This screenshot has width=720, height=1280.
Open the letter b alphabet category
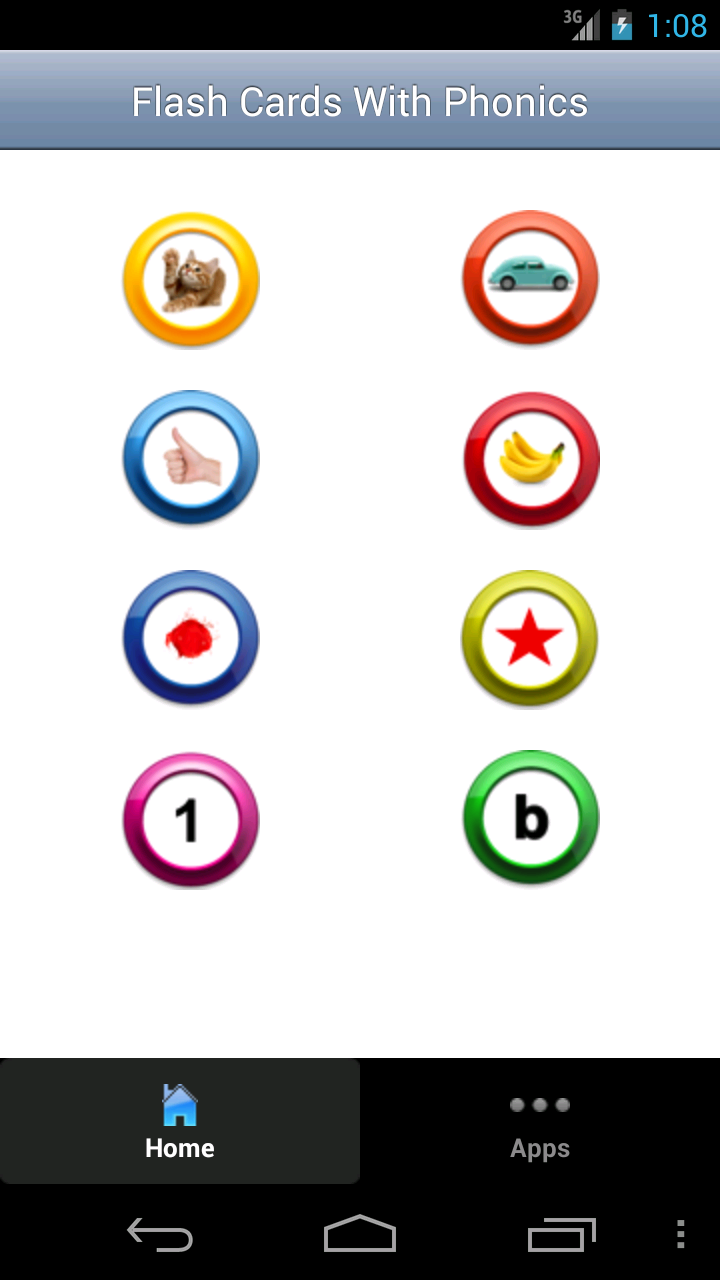[x=530, y=818]
